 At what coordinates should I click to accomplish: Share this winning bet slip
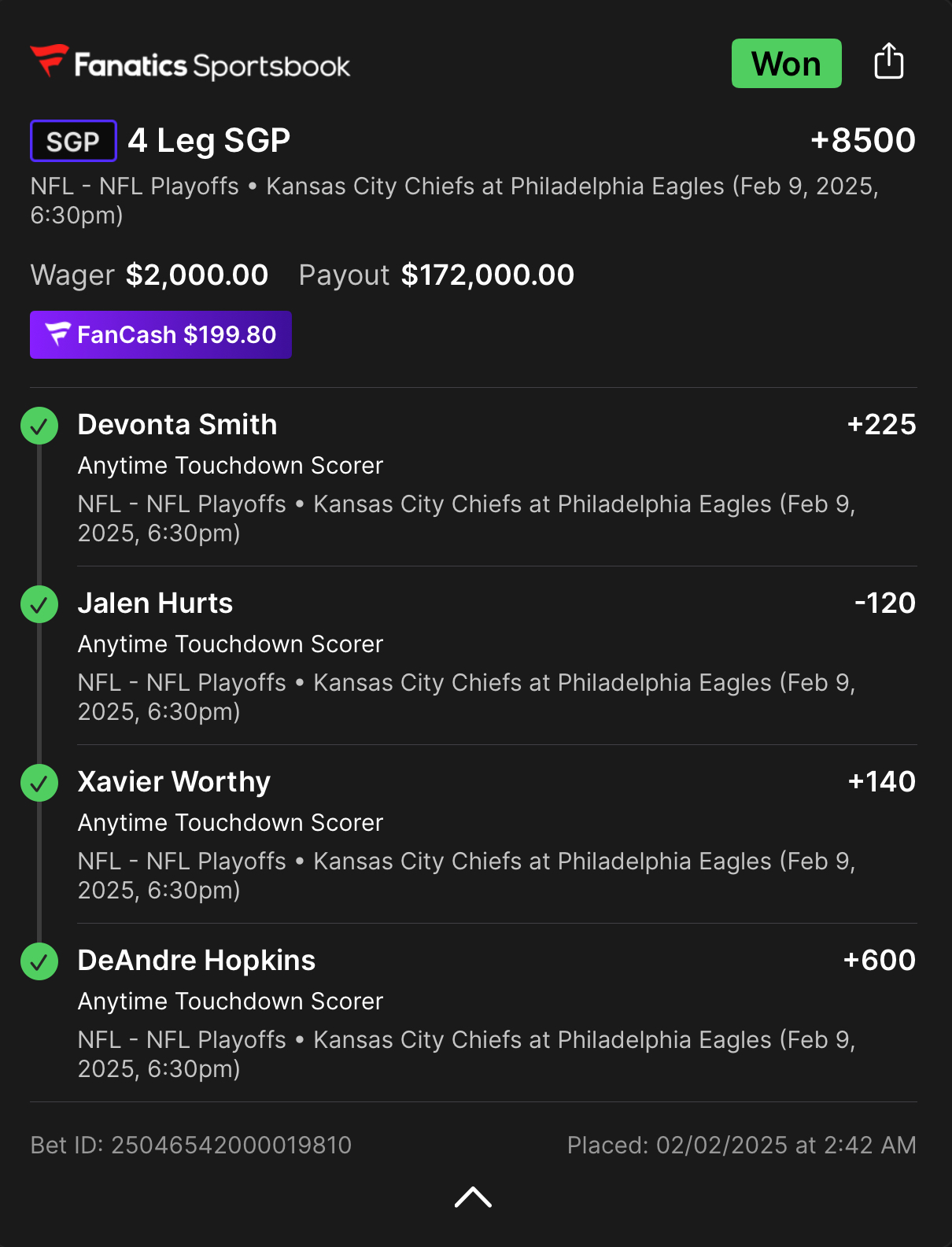tap(888, 62)
